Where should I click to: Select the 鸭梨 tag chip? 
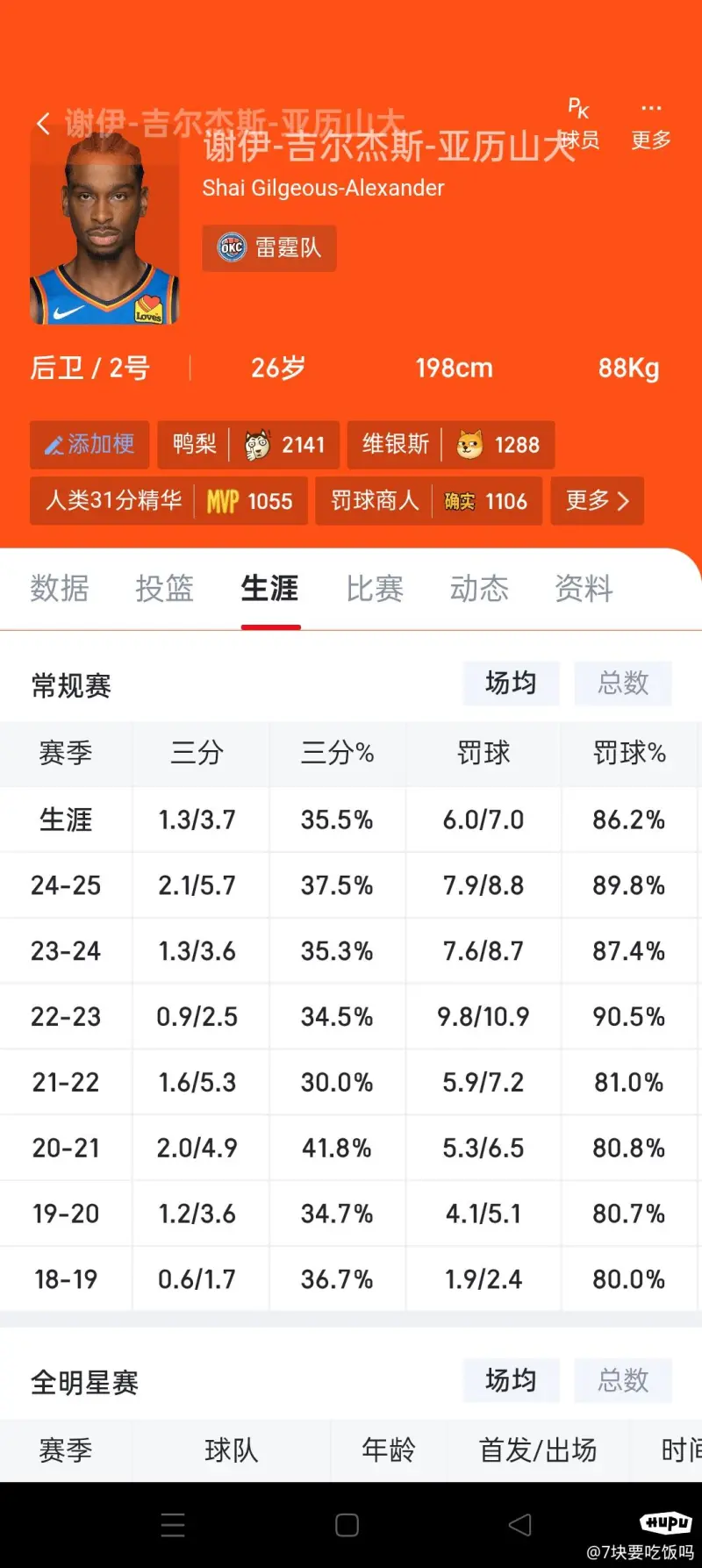pos(248,445)
